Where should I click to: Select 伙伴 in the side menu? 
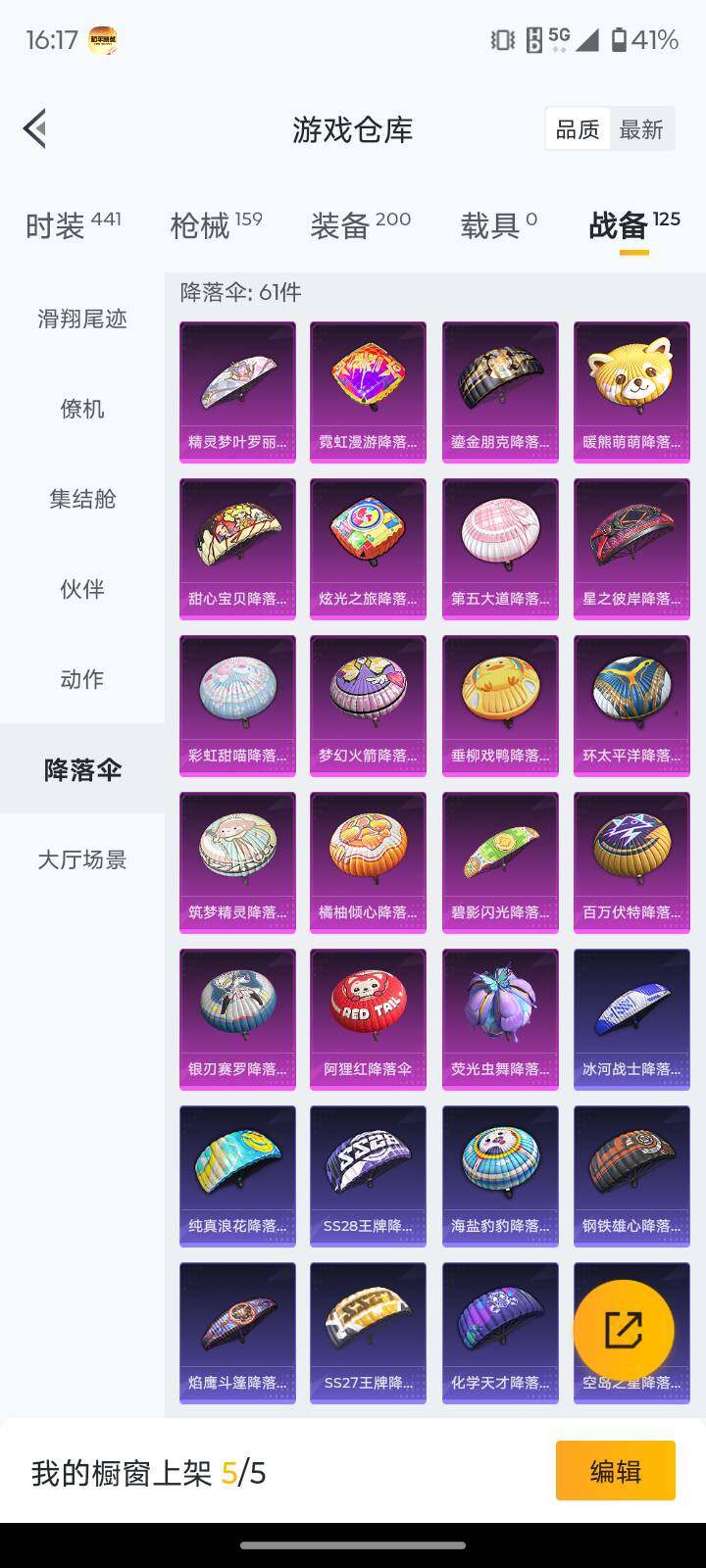(82, 589)
